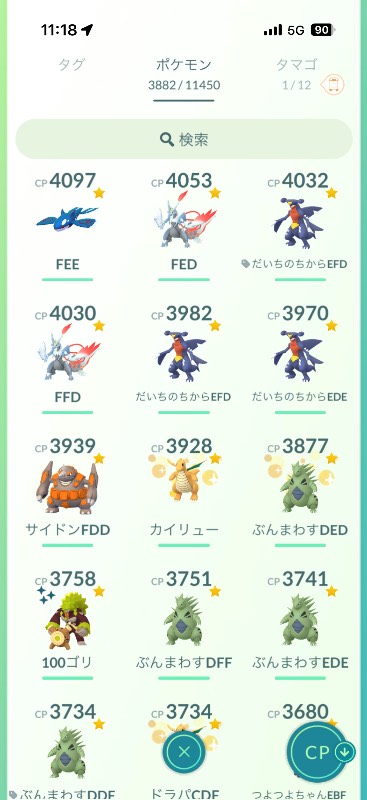The image size is (367, 800).
Task: Switch to the タマゴ tab
Action: click(x=297, y=65)
